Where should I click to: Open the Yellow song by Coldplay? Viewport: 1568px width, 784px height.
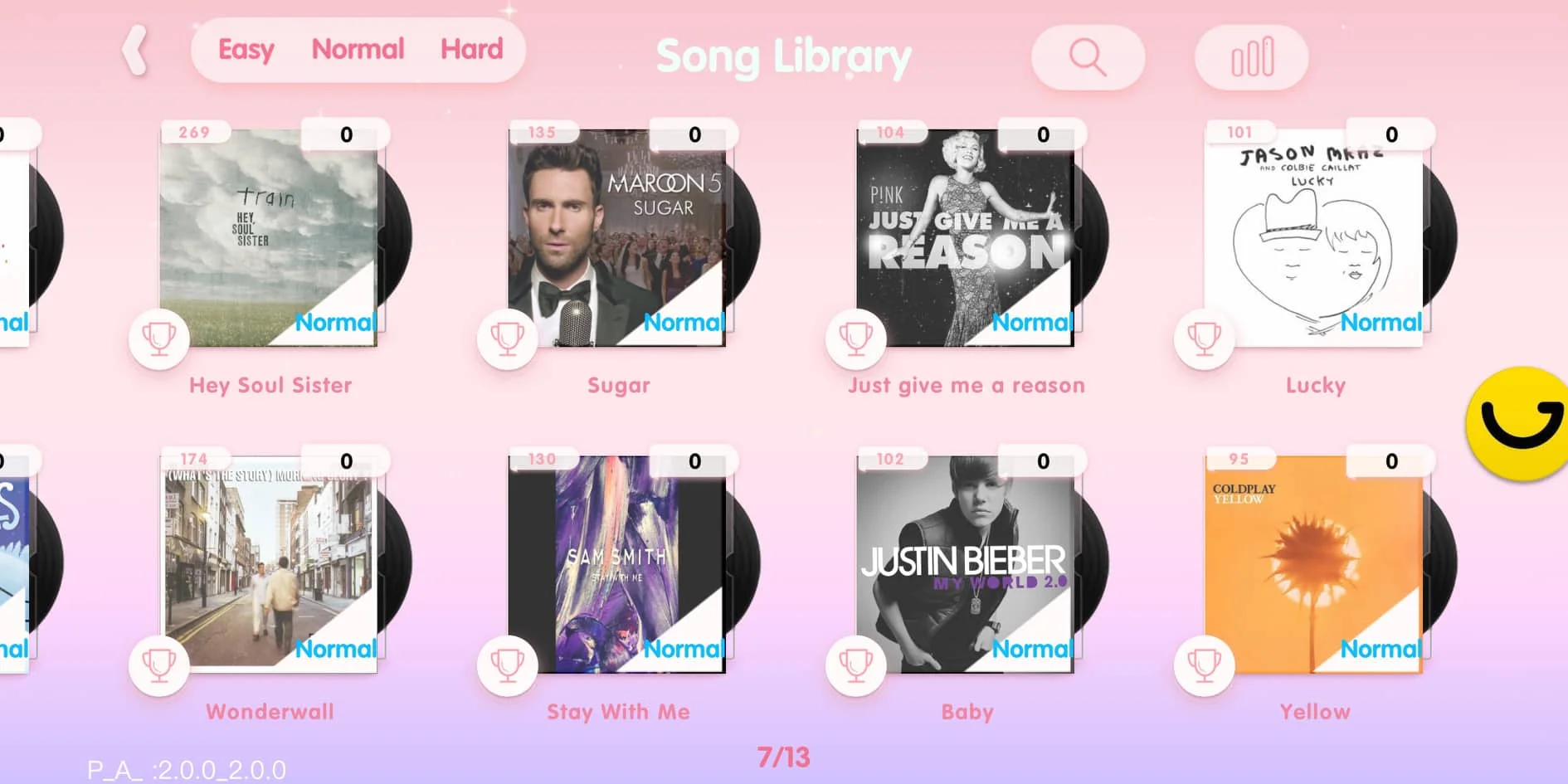(x=1313, y=564)
